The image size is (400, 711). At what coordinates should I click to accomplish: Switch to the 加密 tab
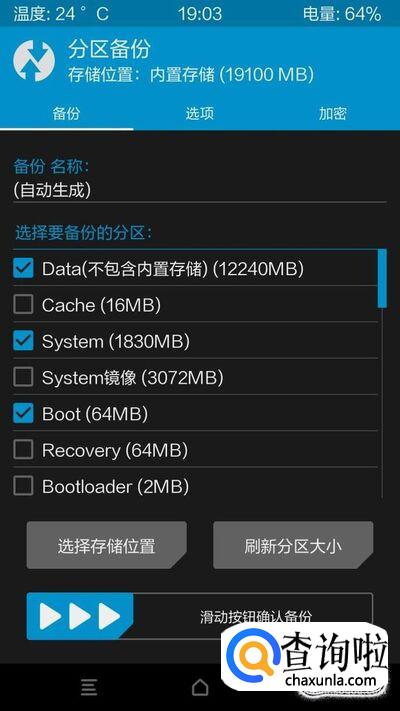coord(332,113)
